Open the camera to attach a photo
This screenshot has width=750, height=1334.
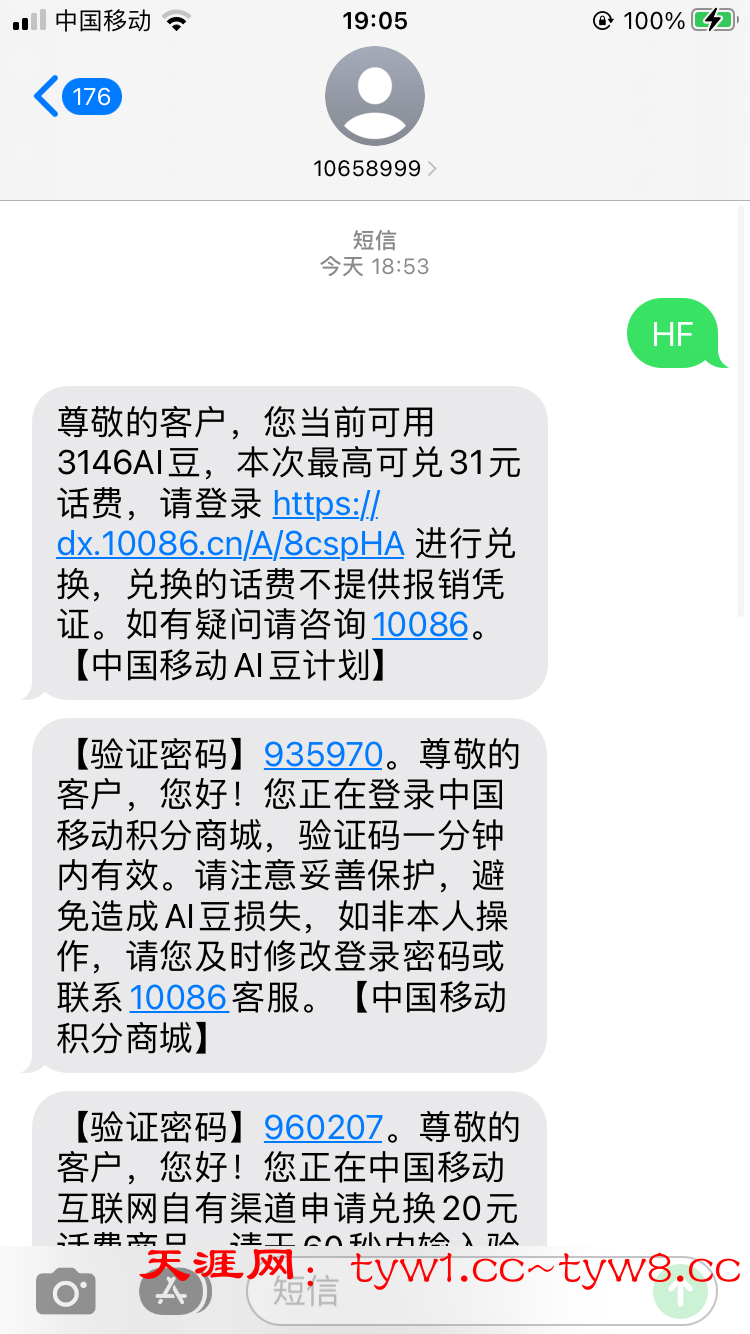pyautogui.click(x=66, y=1292)
